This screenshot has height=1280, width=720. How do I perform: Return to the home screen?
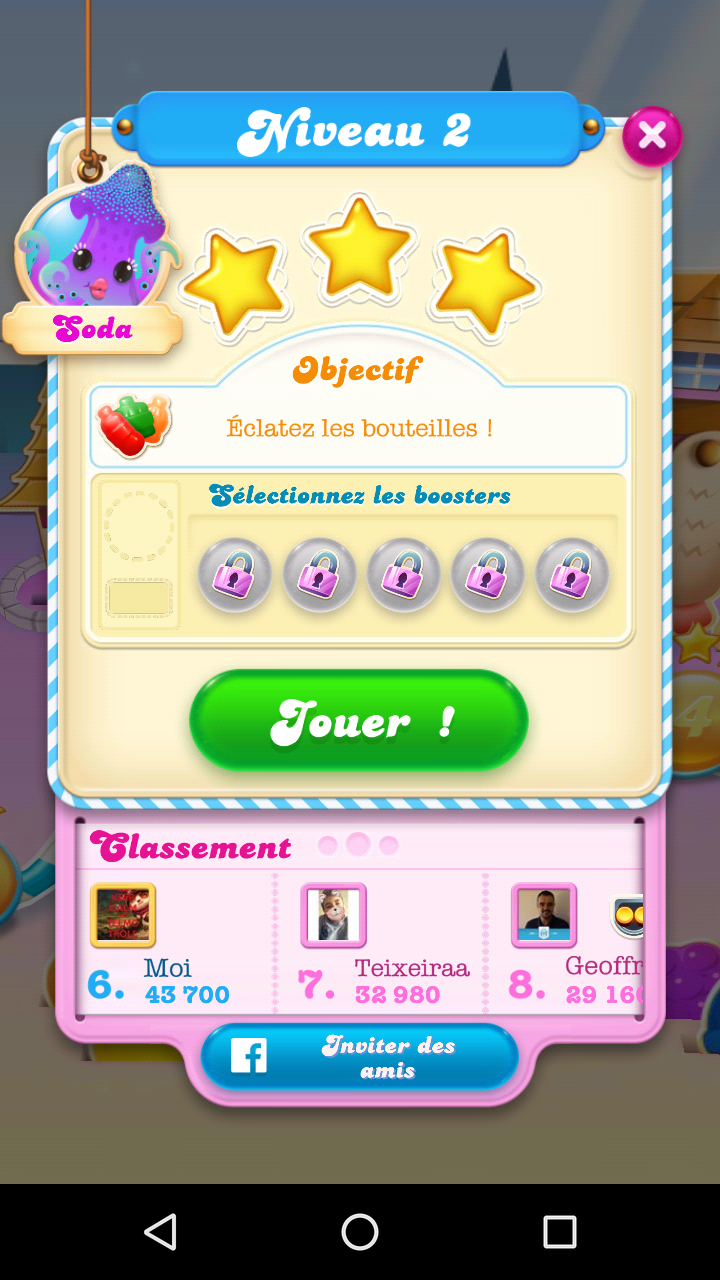coord(360,1232)
